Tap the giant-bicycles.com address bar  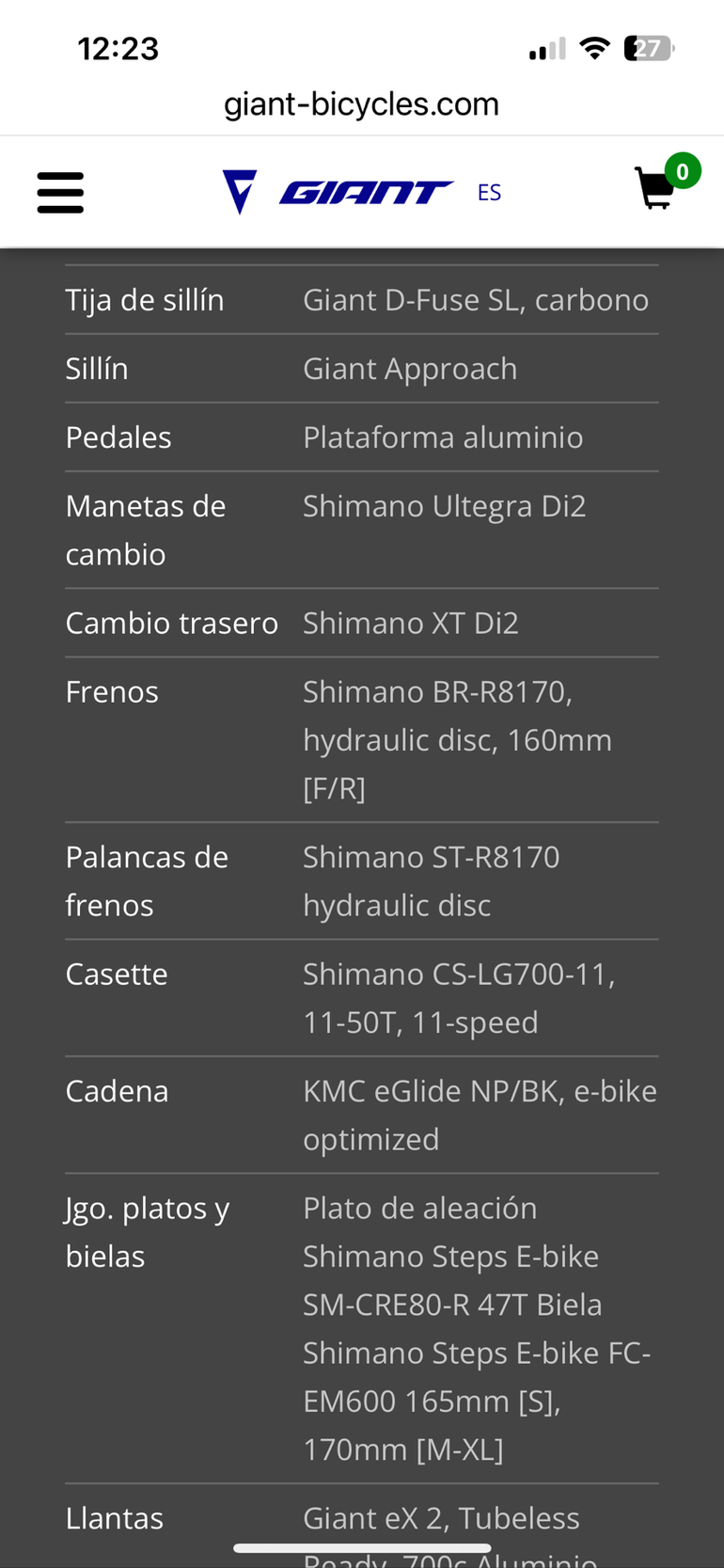361,103
